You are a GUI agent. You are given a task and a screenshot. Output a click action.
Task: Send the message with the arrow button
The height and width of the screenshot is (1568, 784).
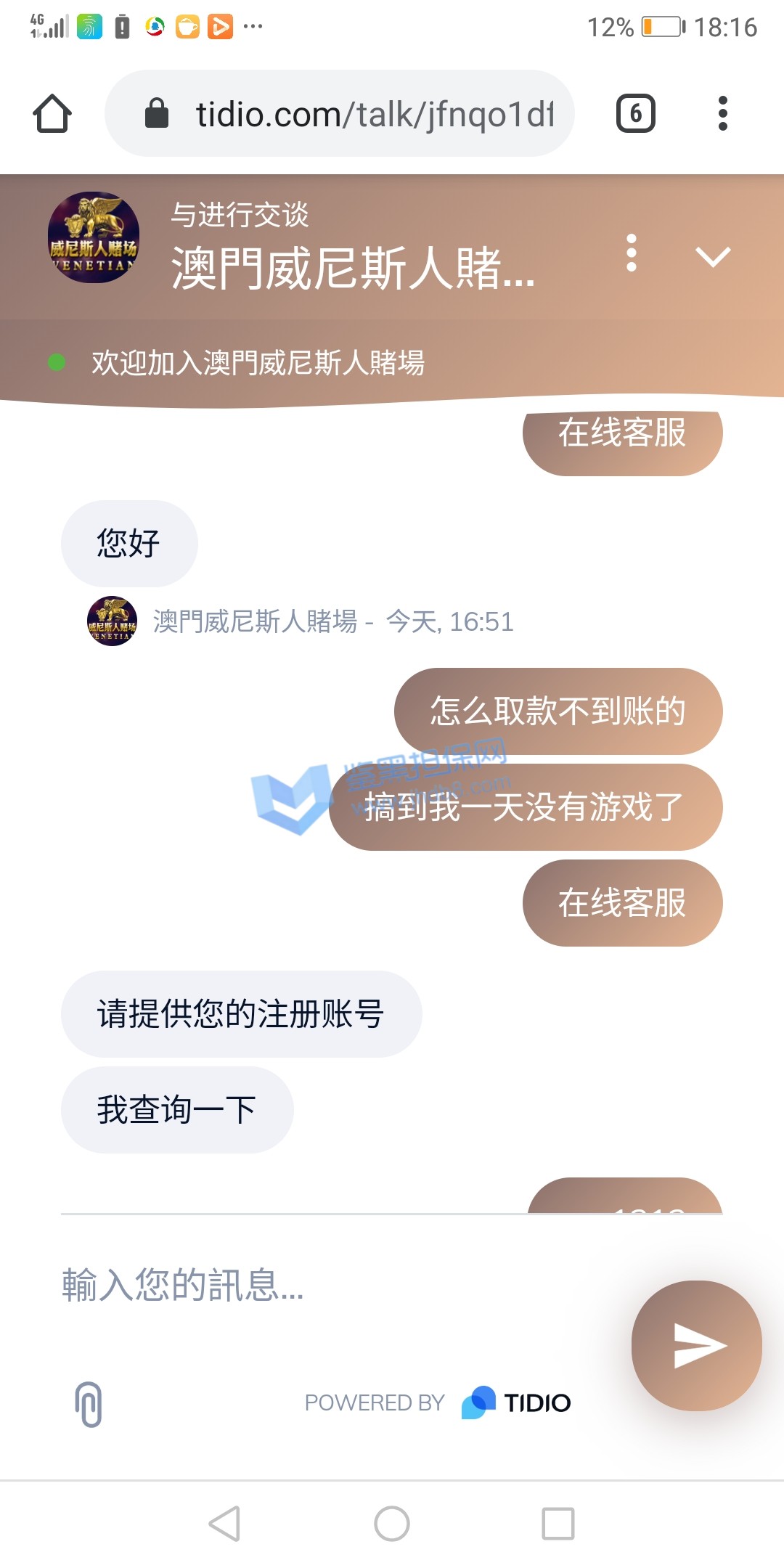[x=696, y=1345]
